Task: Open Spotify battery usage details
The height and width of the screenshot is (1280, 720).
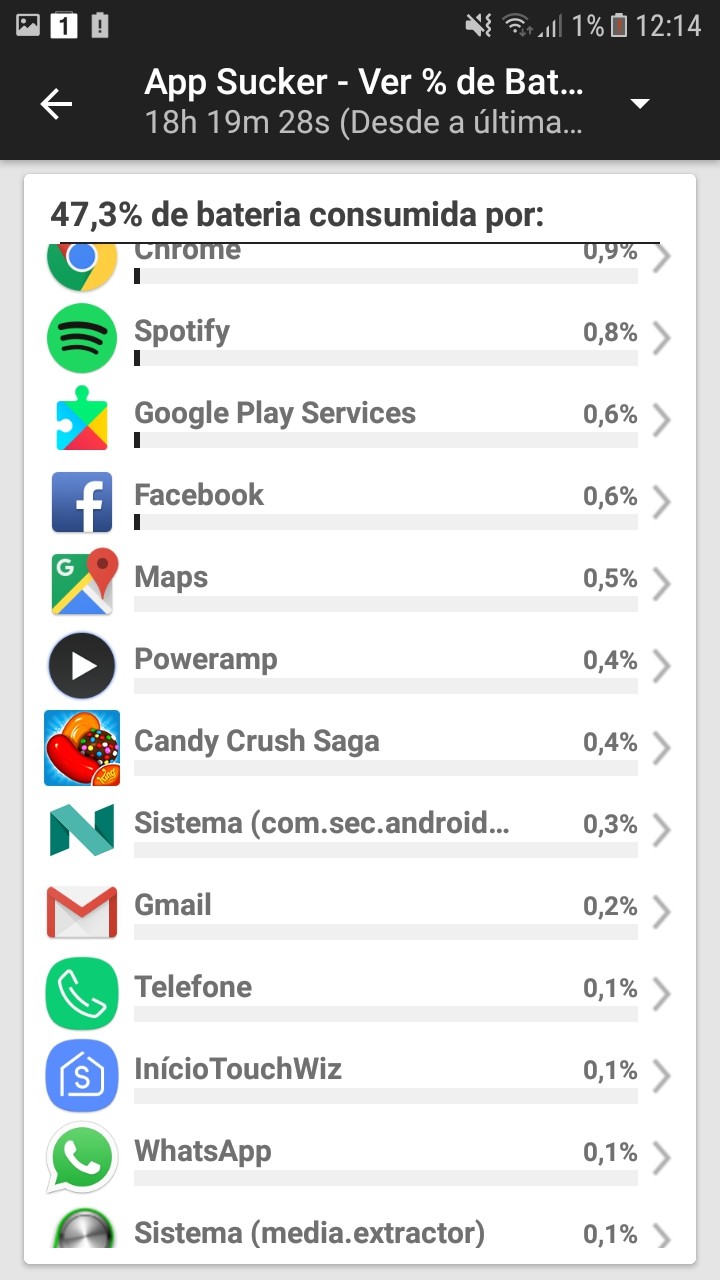Action: click(x=359, y=338)
